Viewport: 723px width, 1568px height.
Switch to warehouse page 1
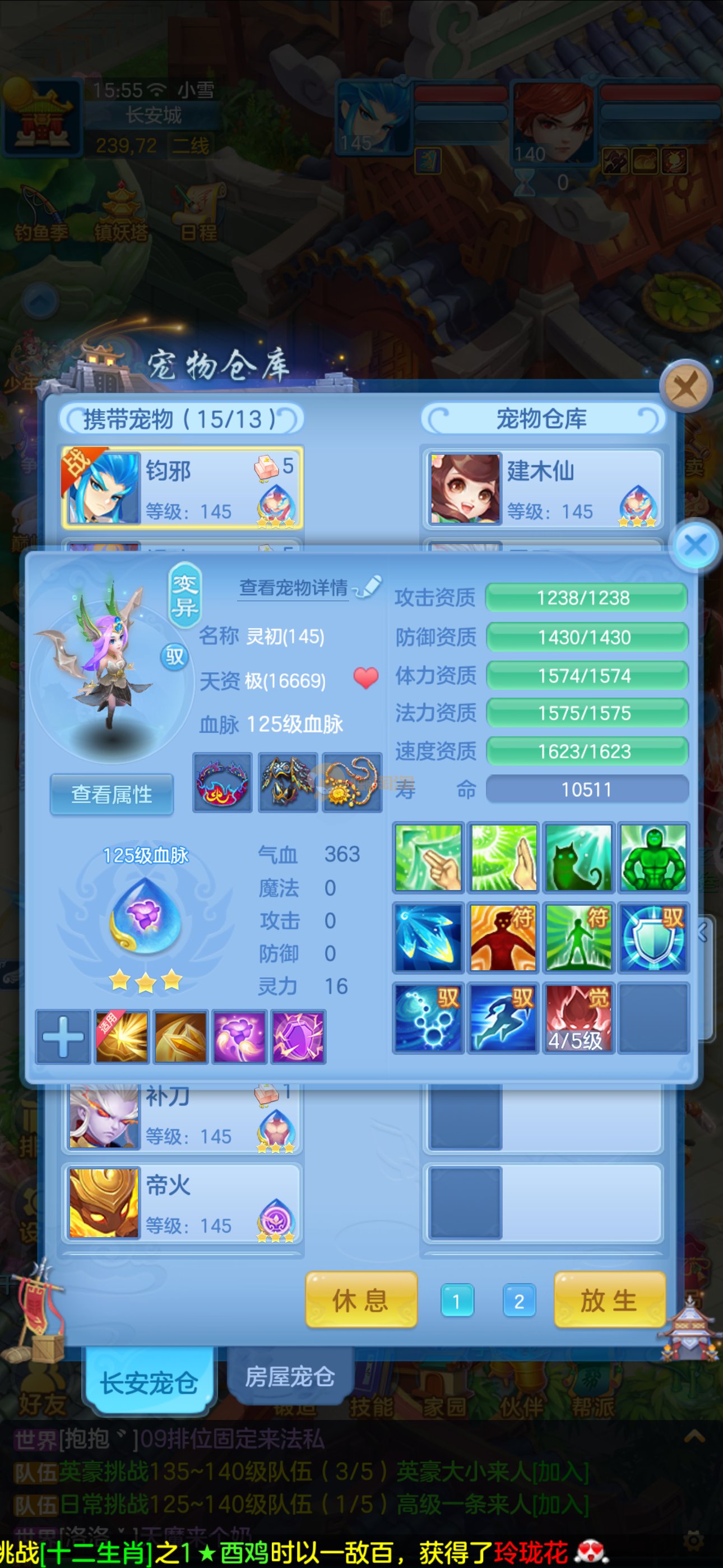click(456, 1302)
